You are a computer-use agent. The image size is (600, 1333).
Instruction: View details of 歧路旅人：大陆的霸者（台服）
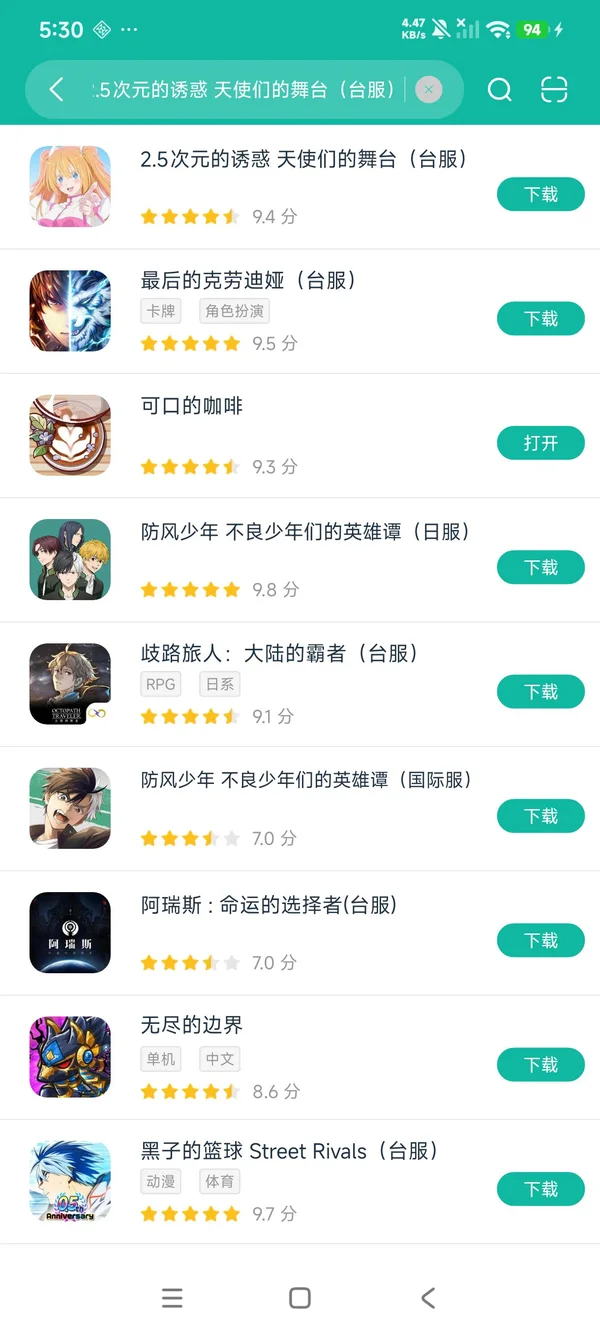click(279, 654)
